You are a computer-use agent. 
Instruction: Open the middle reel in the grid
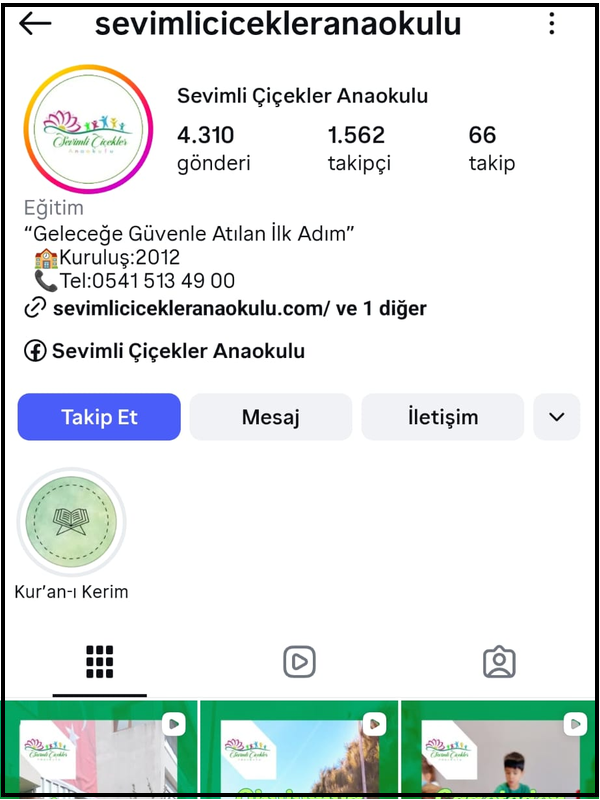(299, 748)
